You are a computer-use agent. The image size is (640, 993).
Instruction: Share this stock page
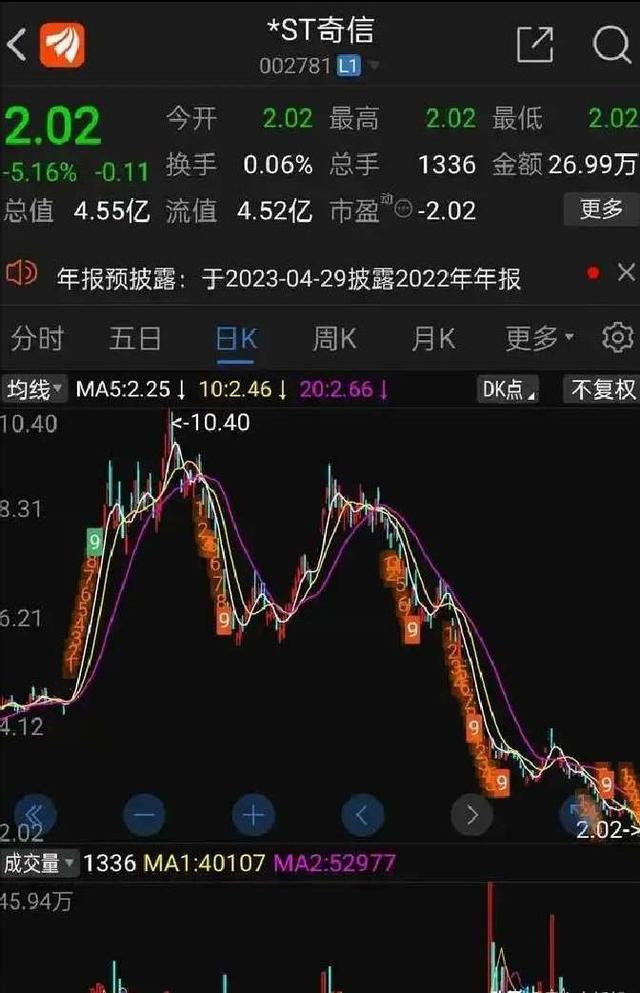click(534, 44)
